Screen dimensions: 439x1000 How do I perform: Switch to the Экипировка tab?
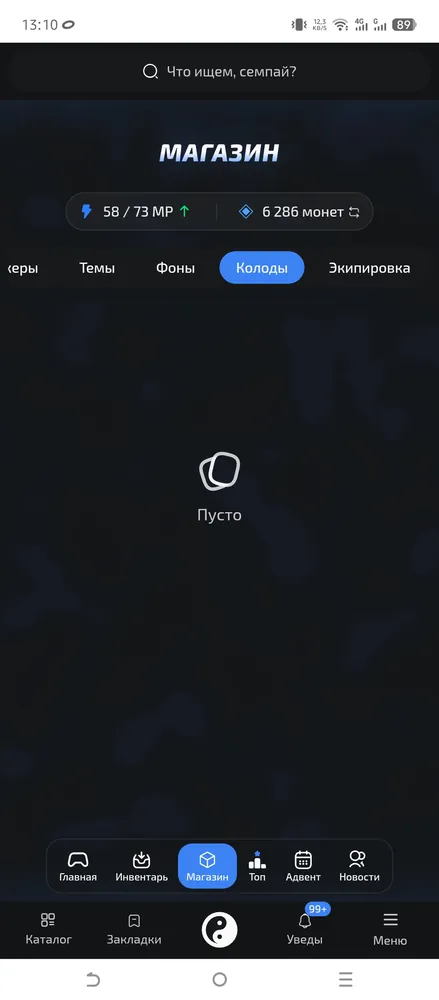point(369,268)
